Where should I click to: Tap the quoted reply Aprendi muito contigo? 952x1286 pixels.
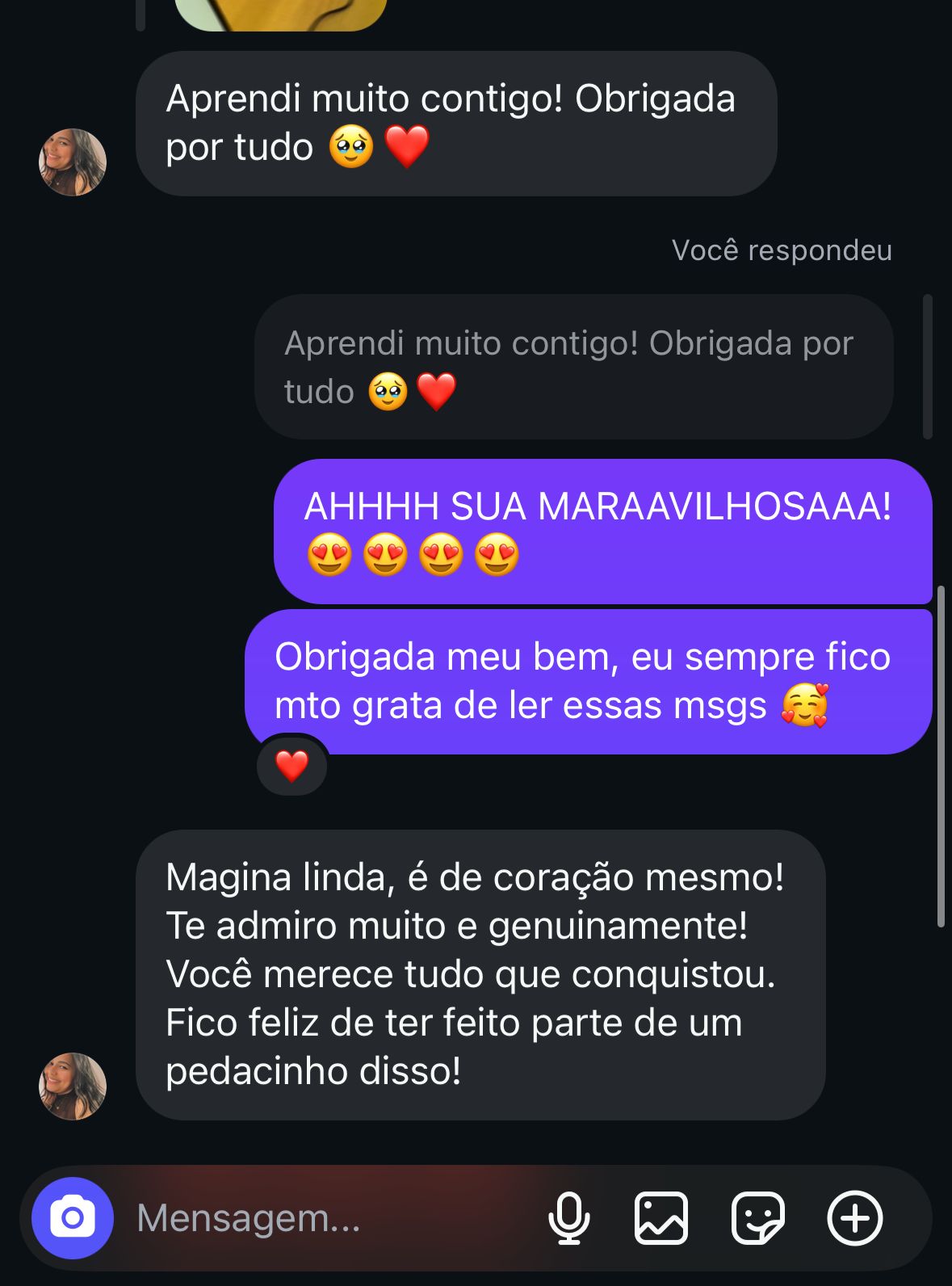coord(573,368)
